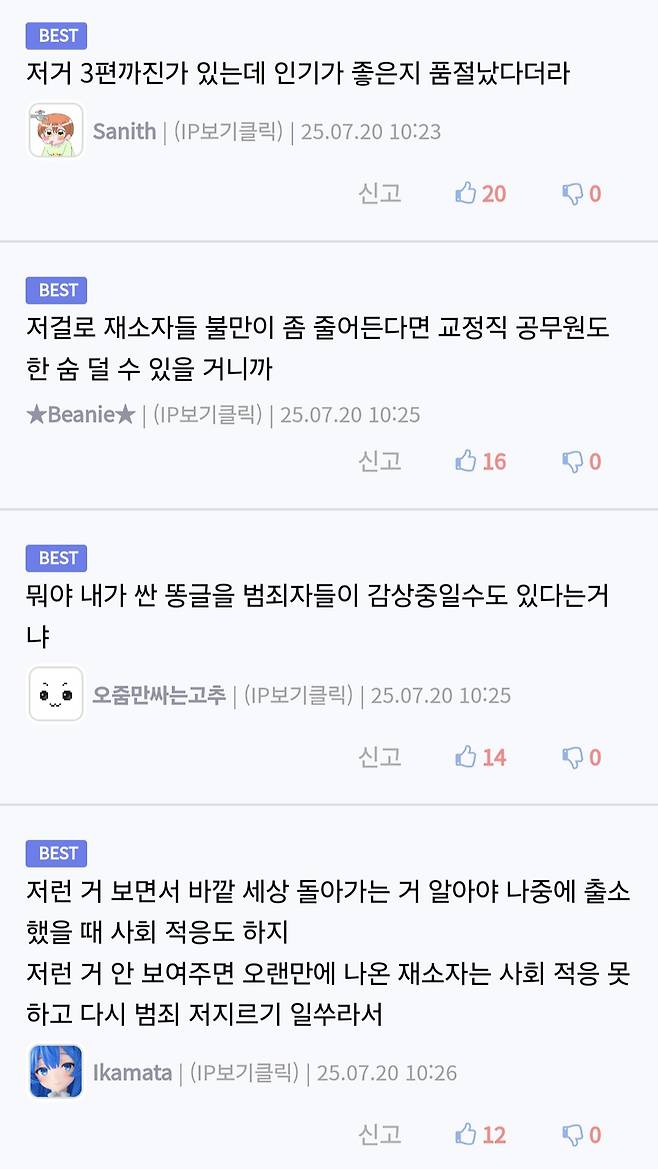Upvote Ikamata's comment
This screenshot has width=658, height=1169.
coord(480,1135)
